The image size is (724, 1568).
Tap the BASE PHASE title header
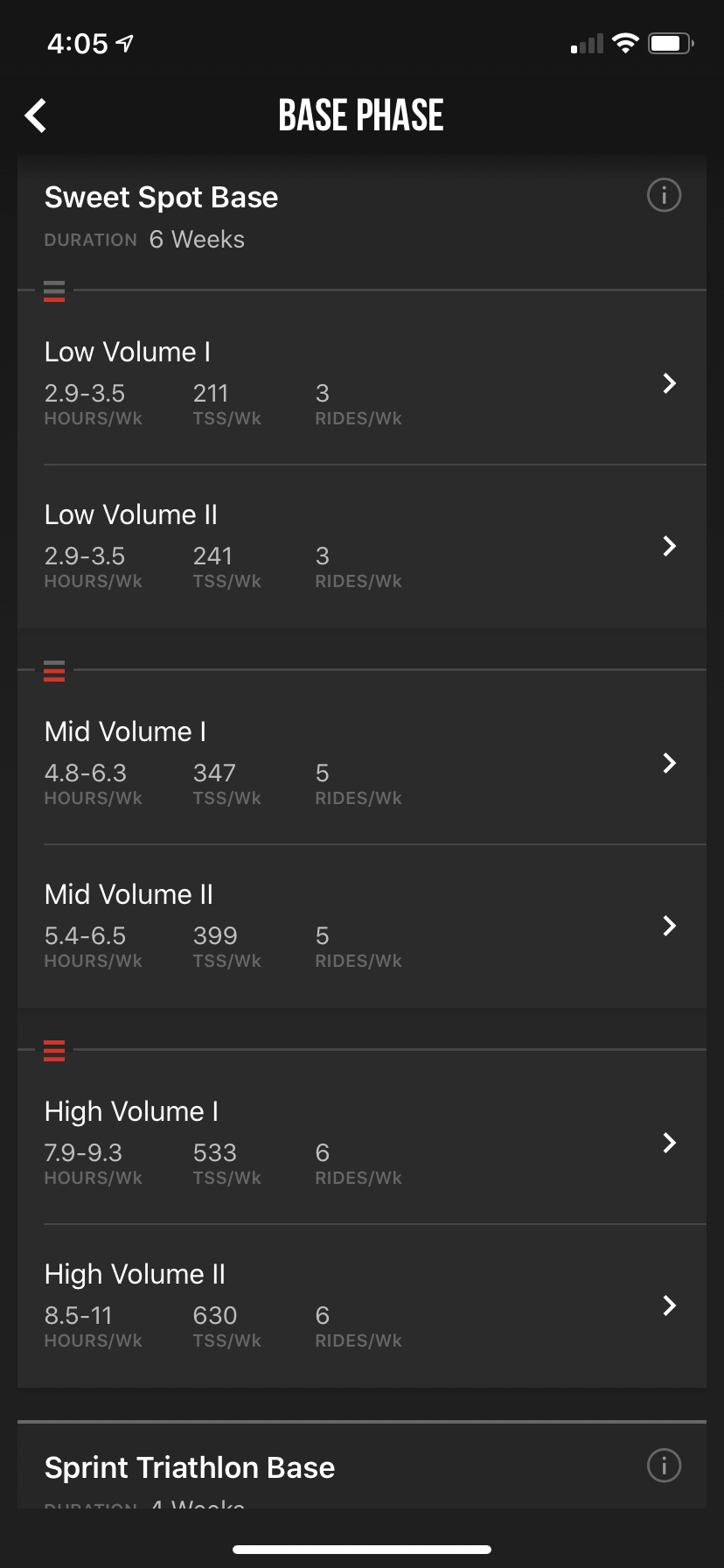point(362,115)
